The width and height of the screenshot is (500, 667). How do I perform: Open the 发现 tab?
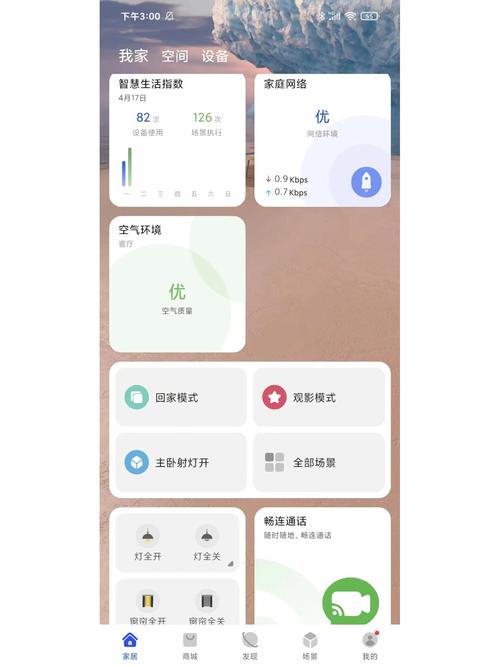pyautogui.click(x=250, y=646)
